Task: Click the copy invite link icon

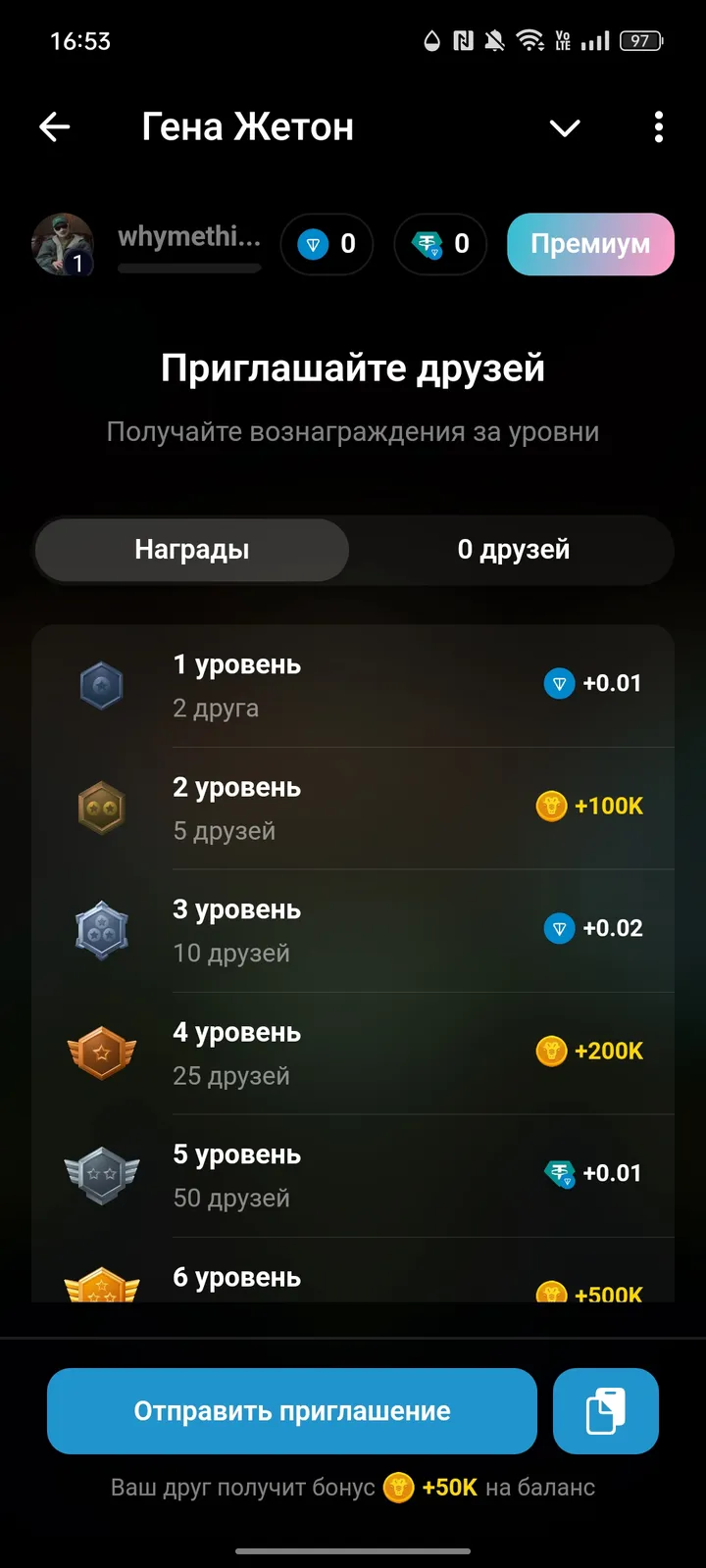Action: [605, 1411]
